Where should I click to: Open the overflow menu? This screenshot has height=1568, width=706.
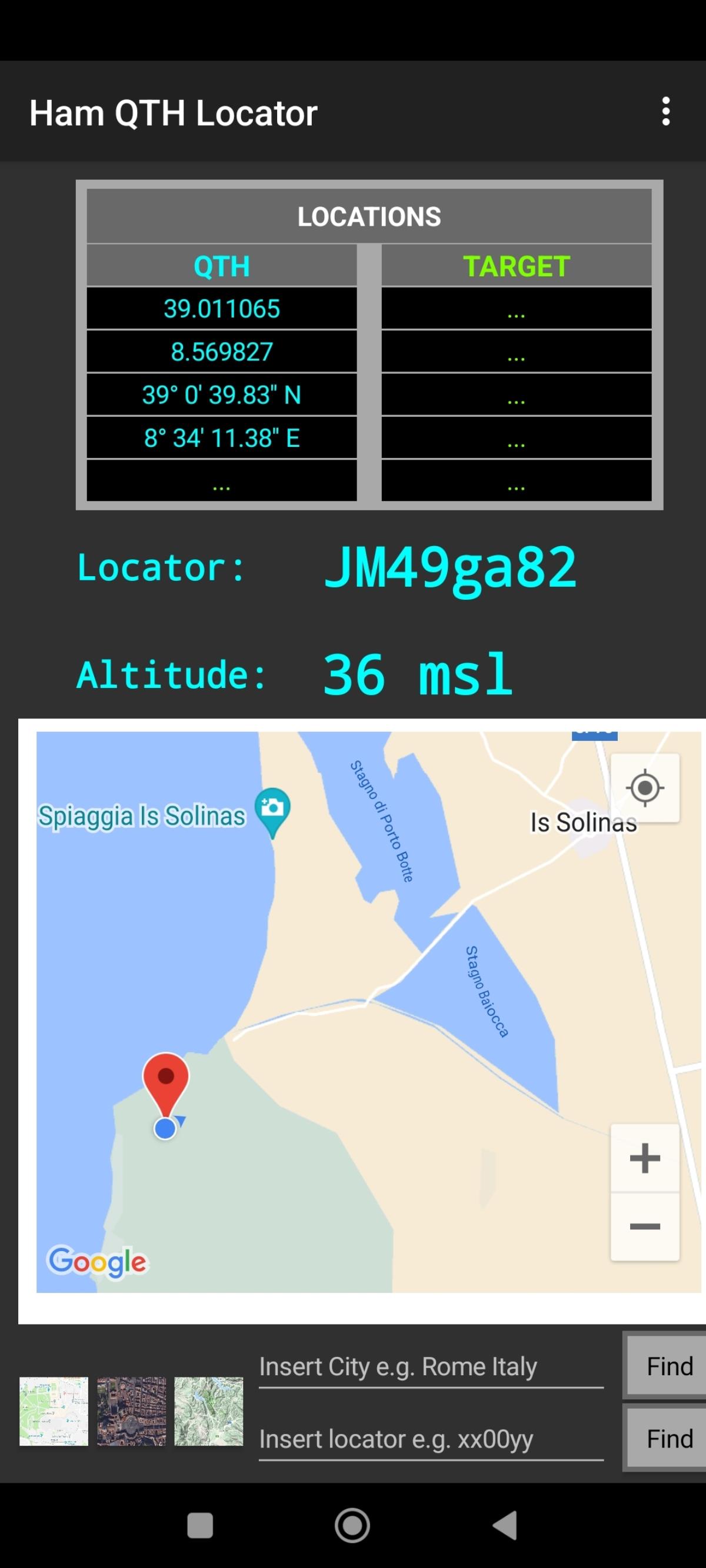tap(665, 112)
